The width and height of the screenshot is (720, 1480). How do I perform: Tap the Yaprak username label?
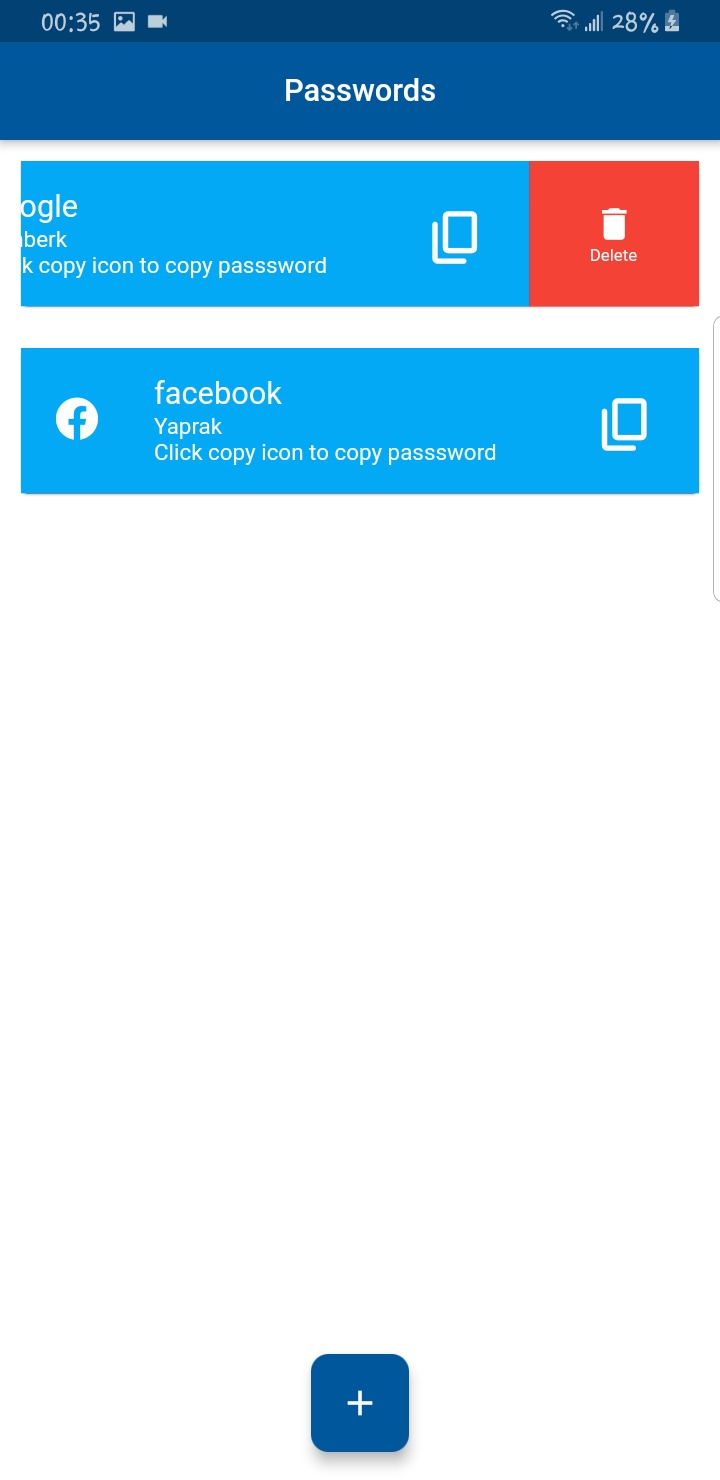[187, 426]
